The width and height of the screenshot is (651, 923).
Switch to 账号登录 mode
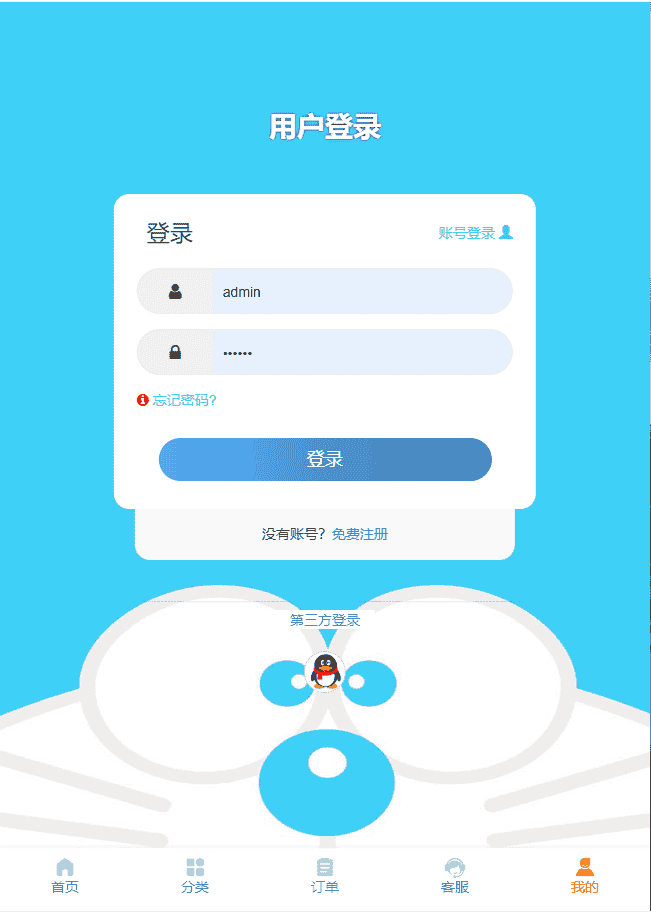pyautogui.click(x=475, y=233)
